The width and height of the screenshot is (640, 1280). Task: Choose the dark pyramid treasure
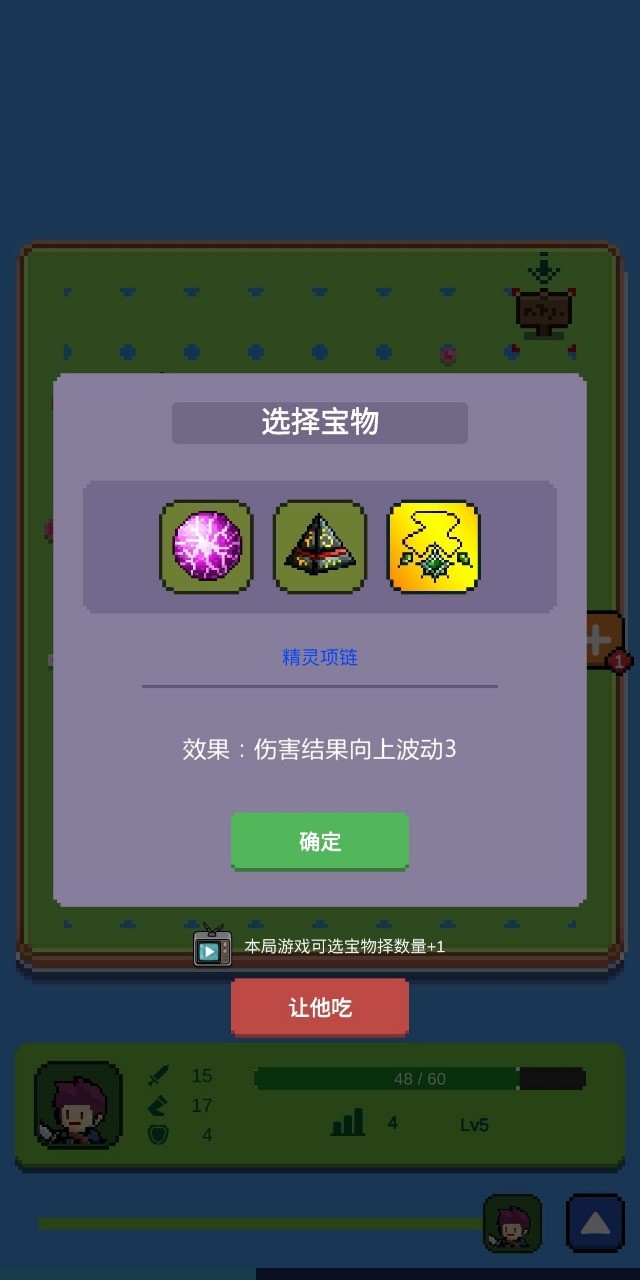[320, 547]
